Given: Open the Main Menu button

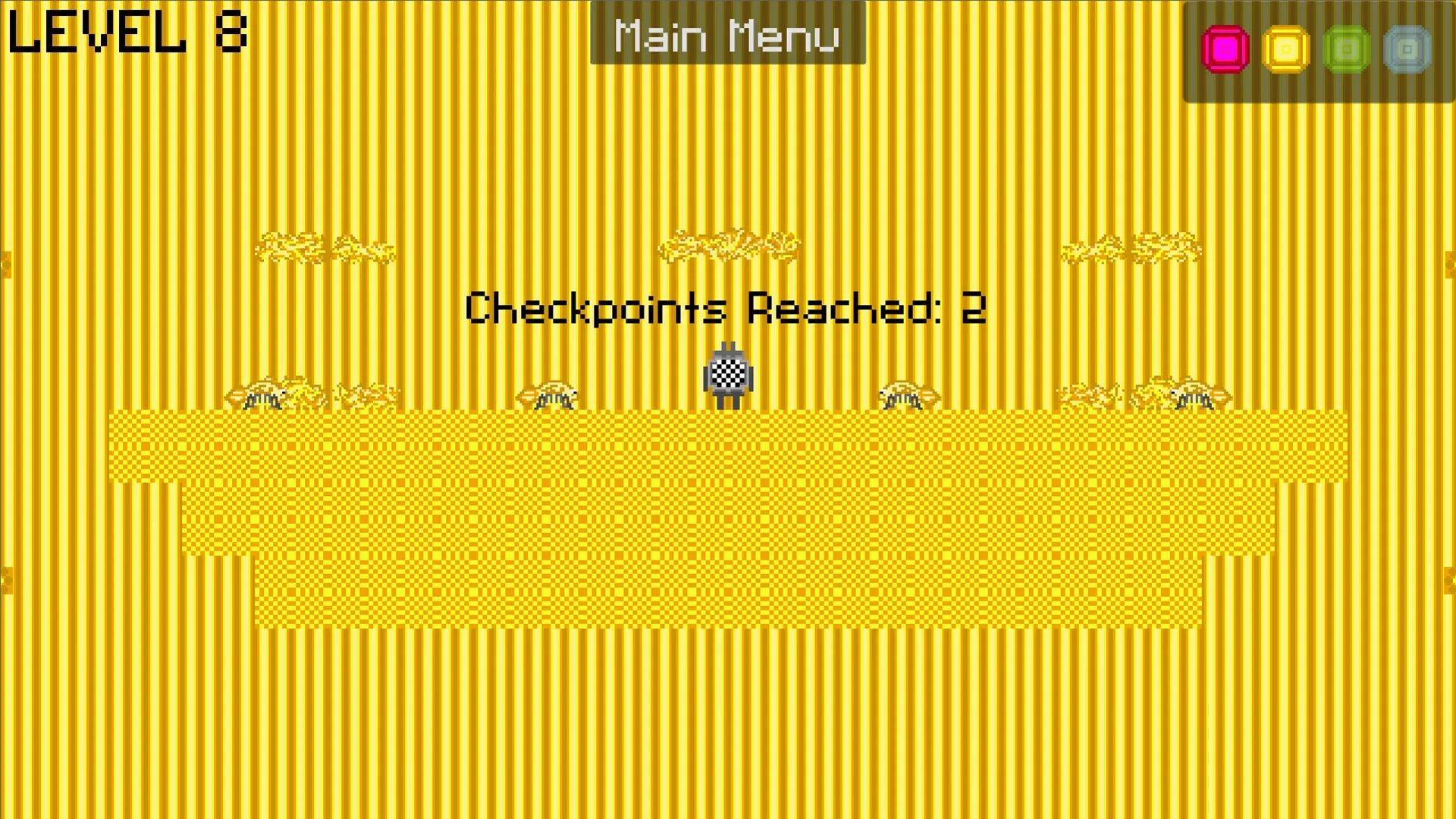Looking at the screenshot, I should tap(727, 34).
